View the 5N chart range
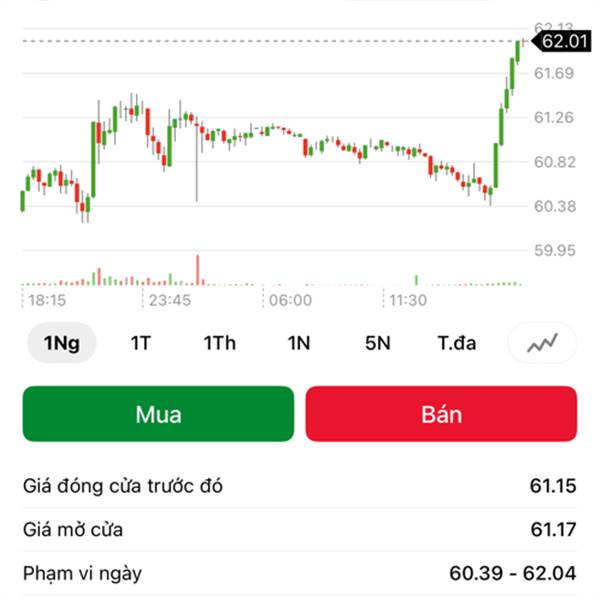600x600 pixels. point(377,343)
